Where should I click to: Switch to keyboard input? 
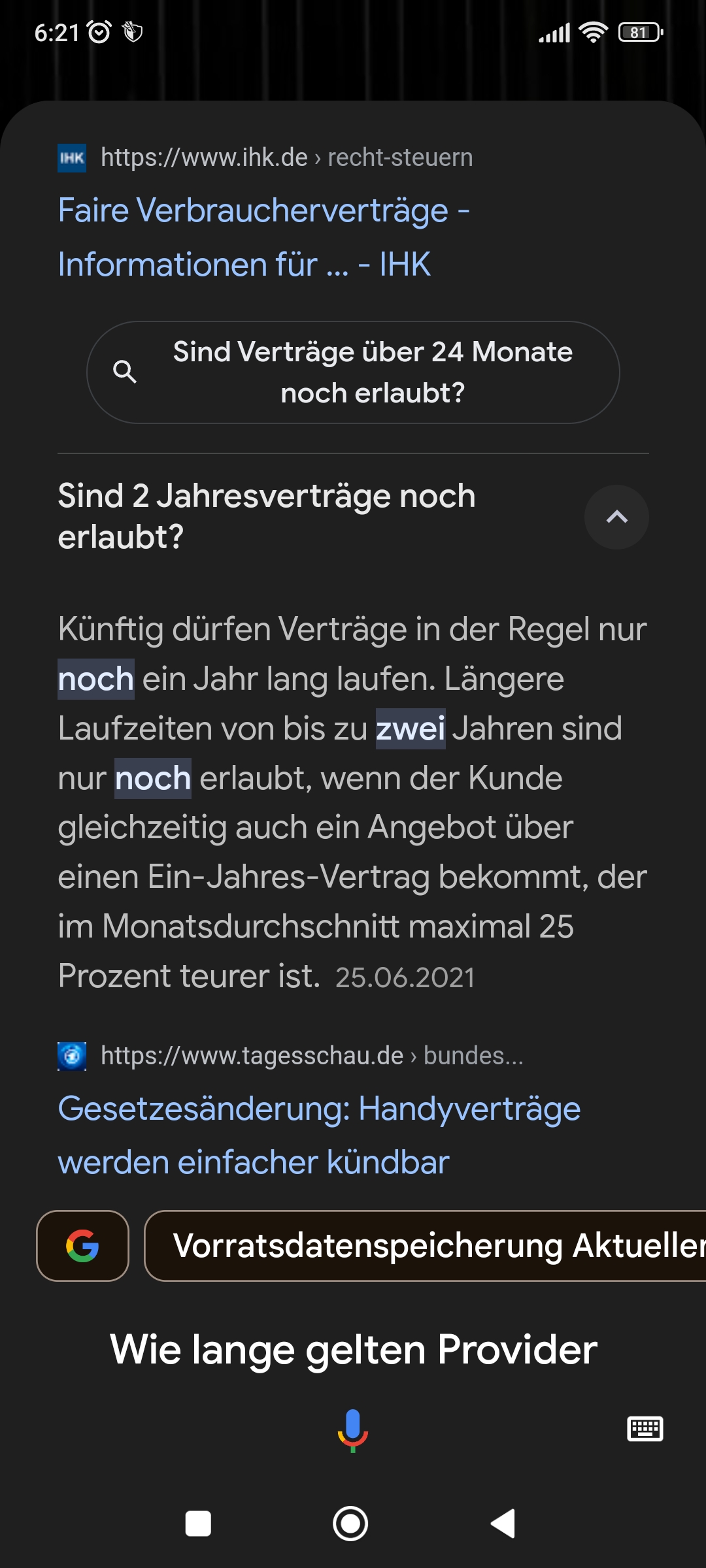(x=645, y=1429)
